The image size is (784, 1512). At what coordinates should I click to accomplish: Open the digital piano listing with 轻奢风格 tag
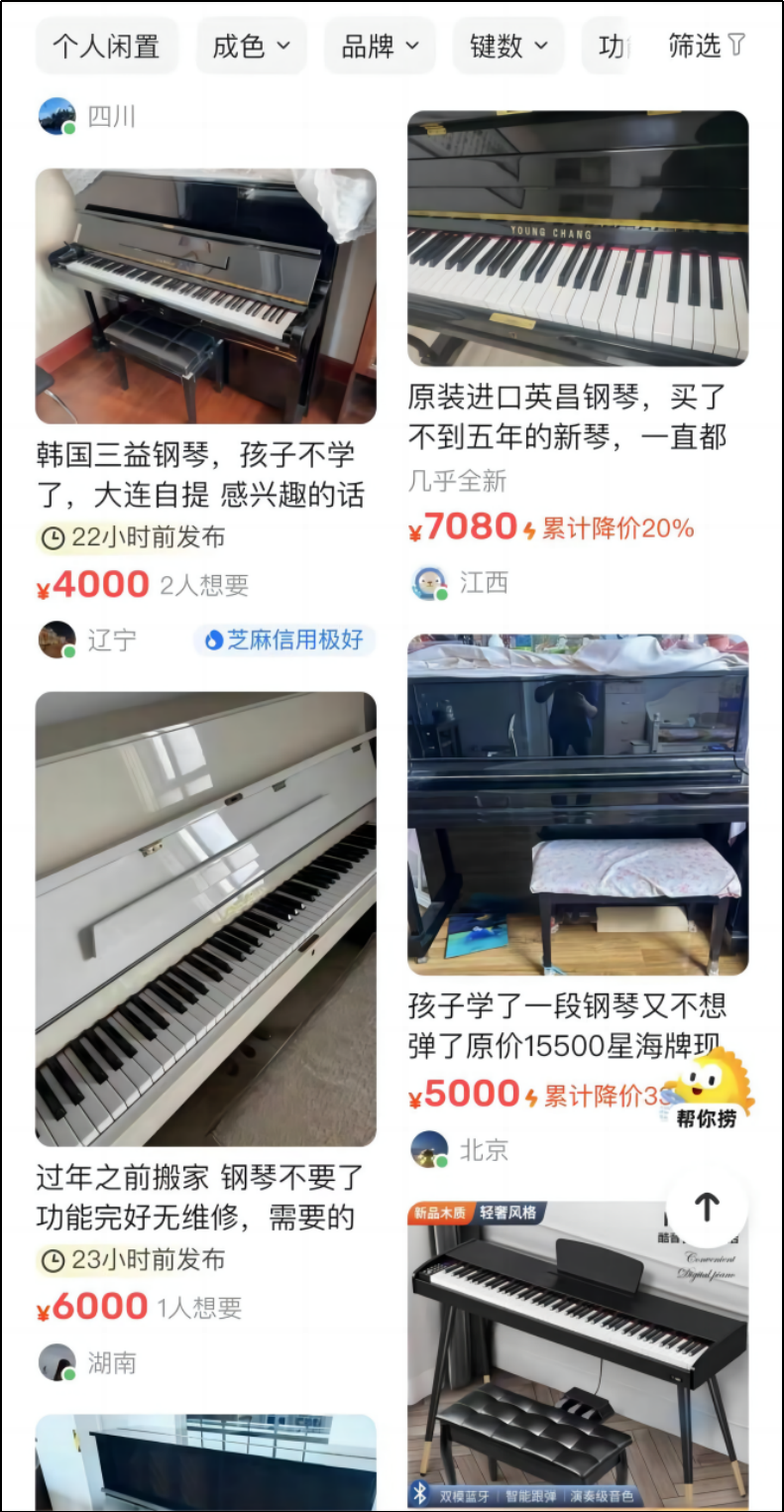(x=578, y=1355)
